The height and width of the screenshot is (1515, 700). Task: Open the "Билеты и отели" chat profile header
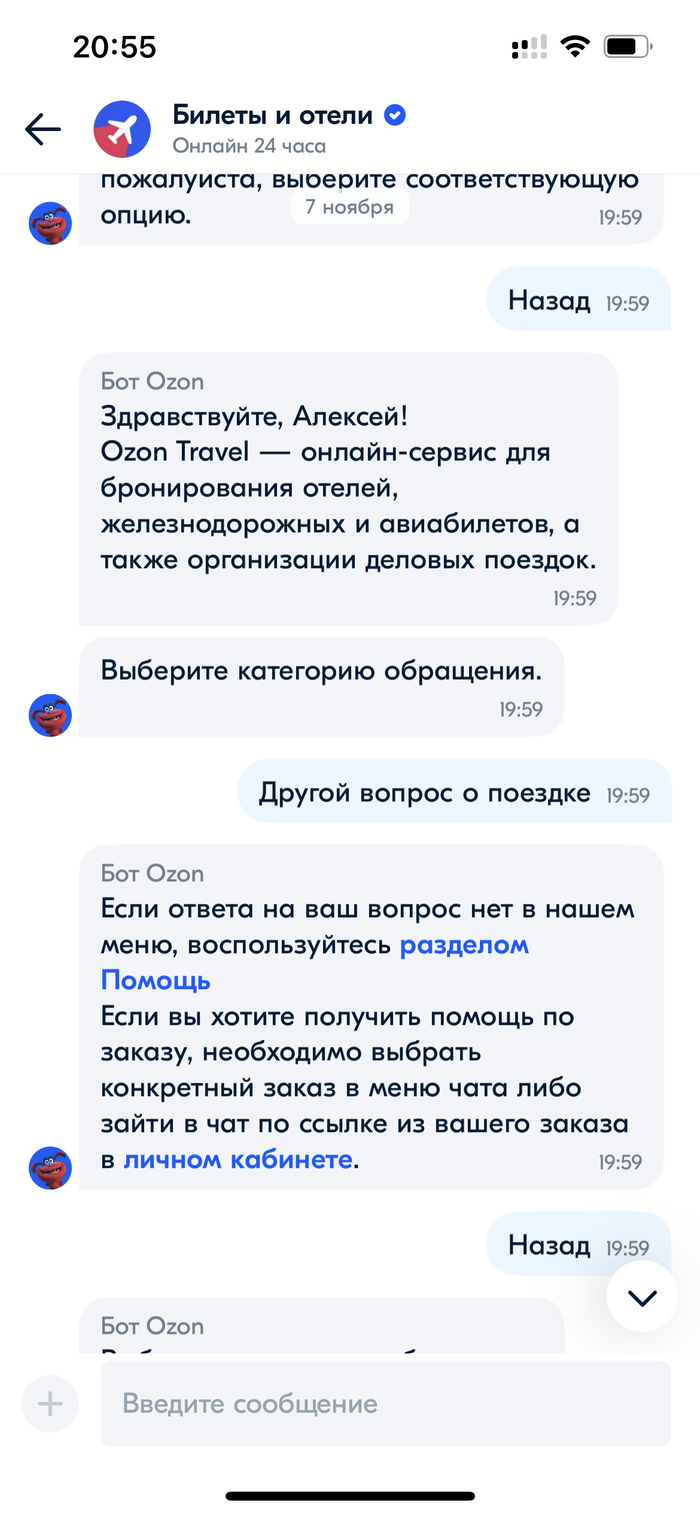[x=270, y=128]
